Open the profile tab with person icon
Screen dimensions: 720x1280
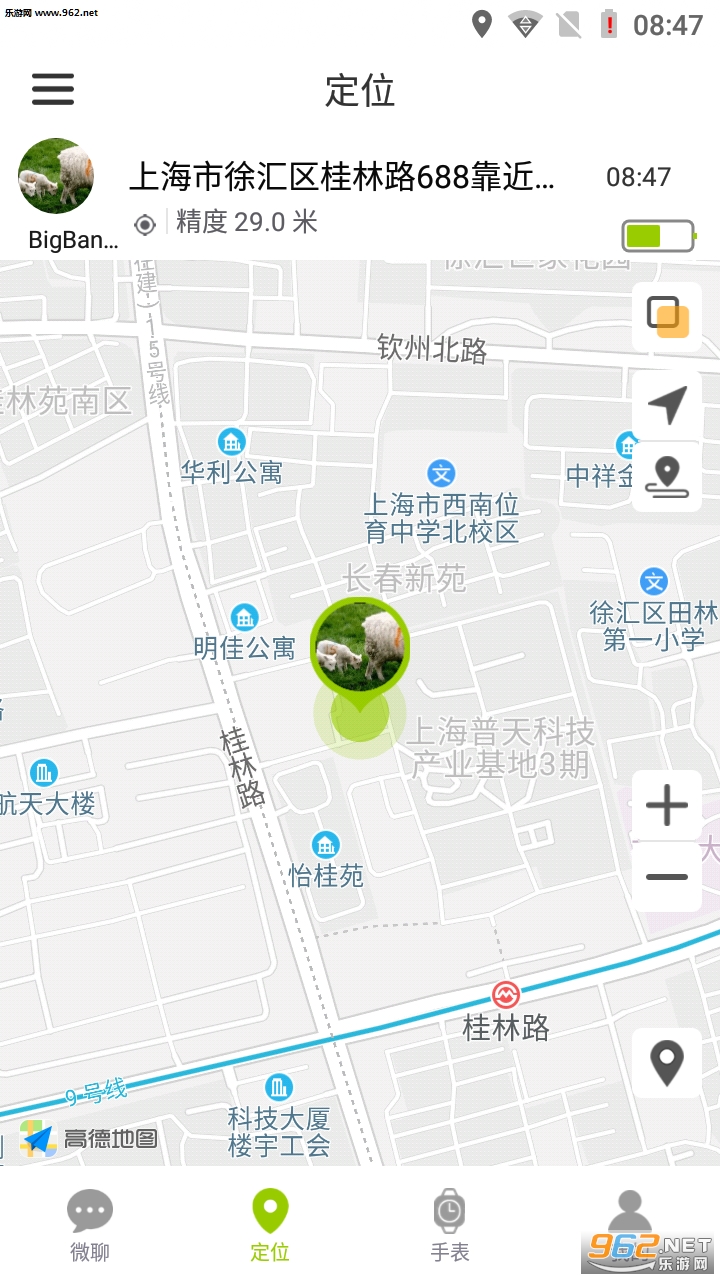(x=630, y=1225)
